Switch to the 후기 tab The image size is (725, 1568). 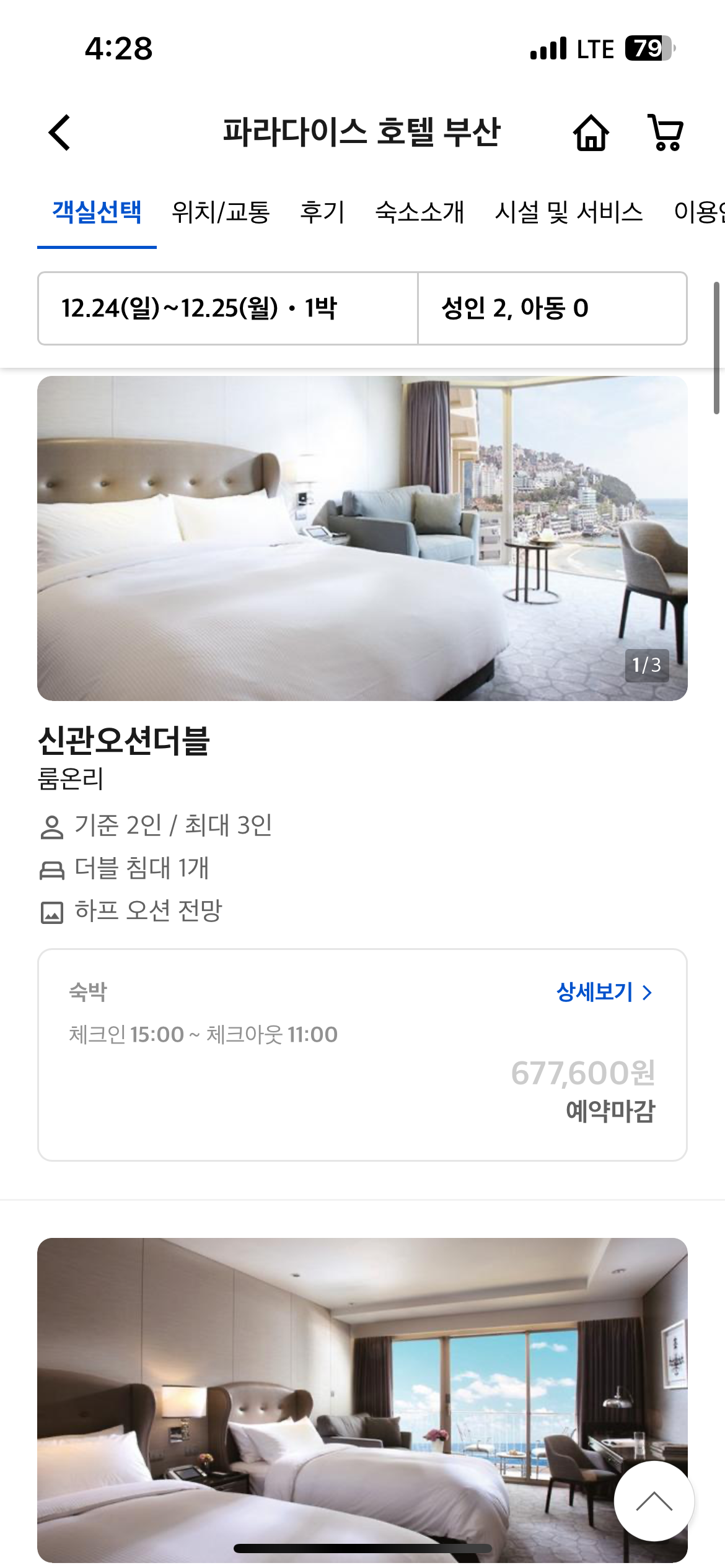(322, 212)
